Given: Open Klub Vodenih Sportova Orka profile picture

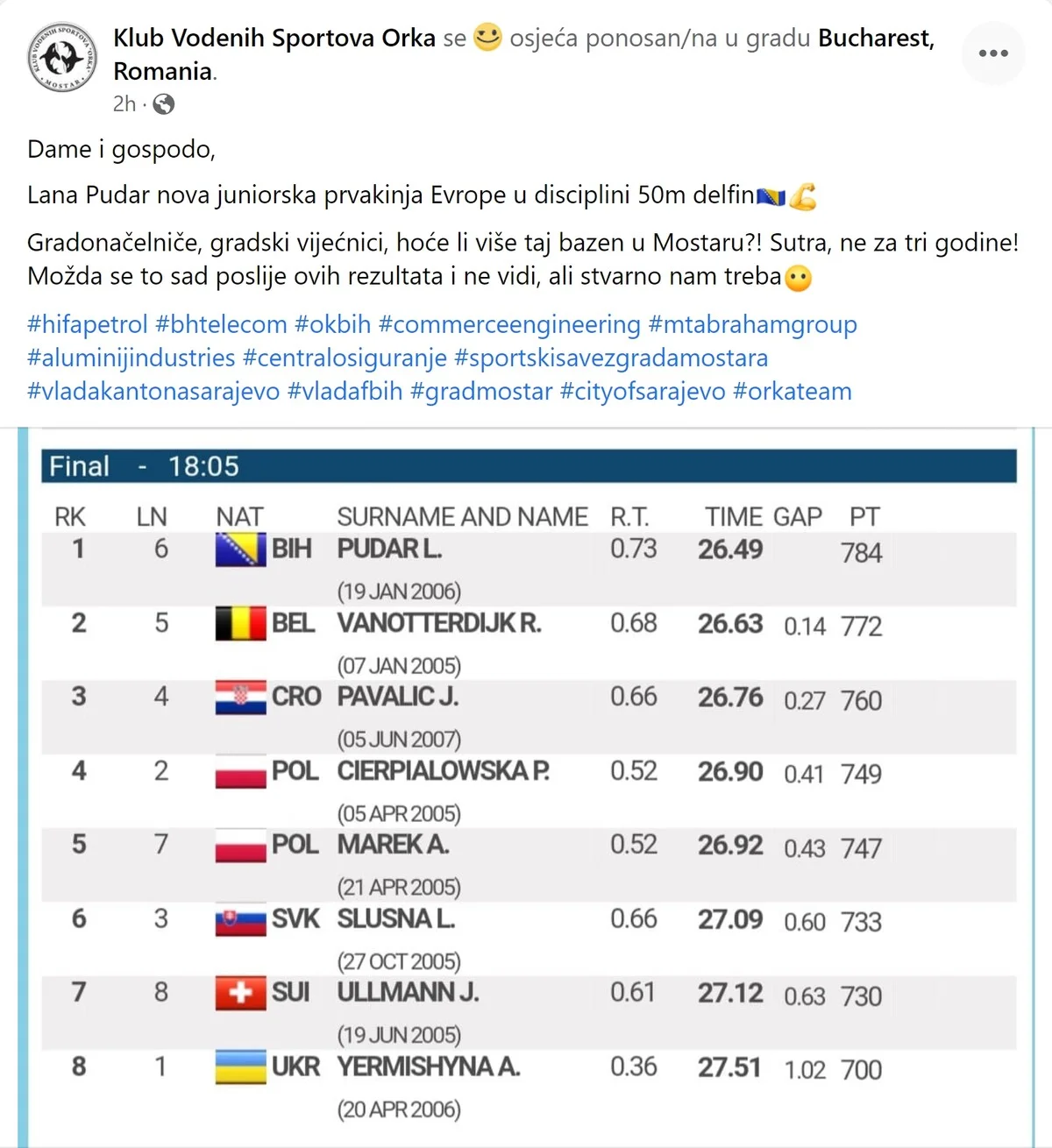Looking at the screenshot, I should pyautogui.click(x=60, y=57).
